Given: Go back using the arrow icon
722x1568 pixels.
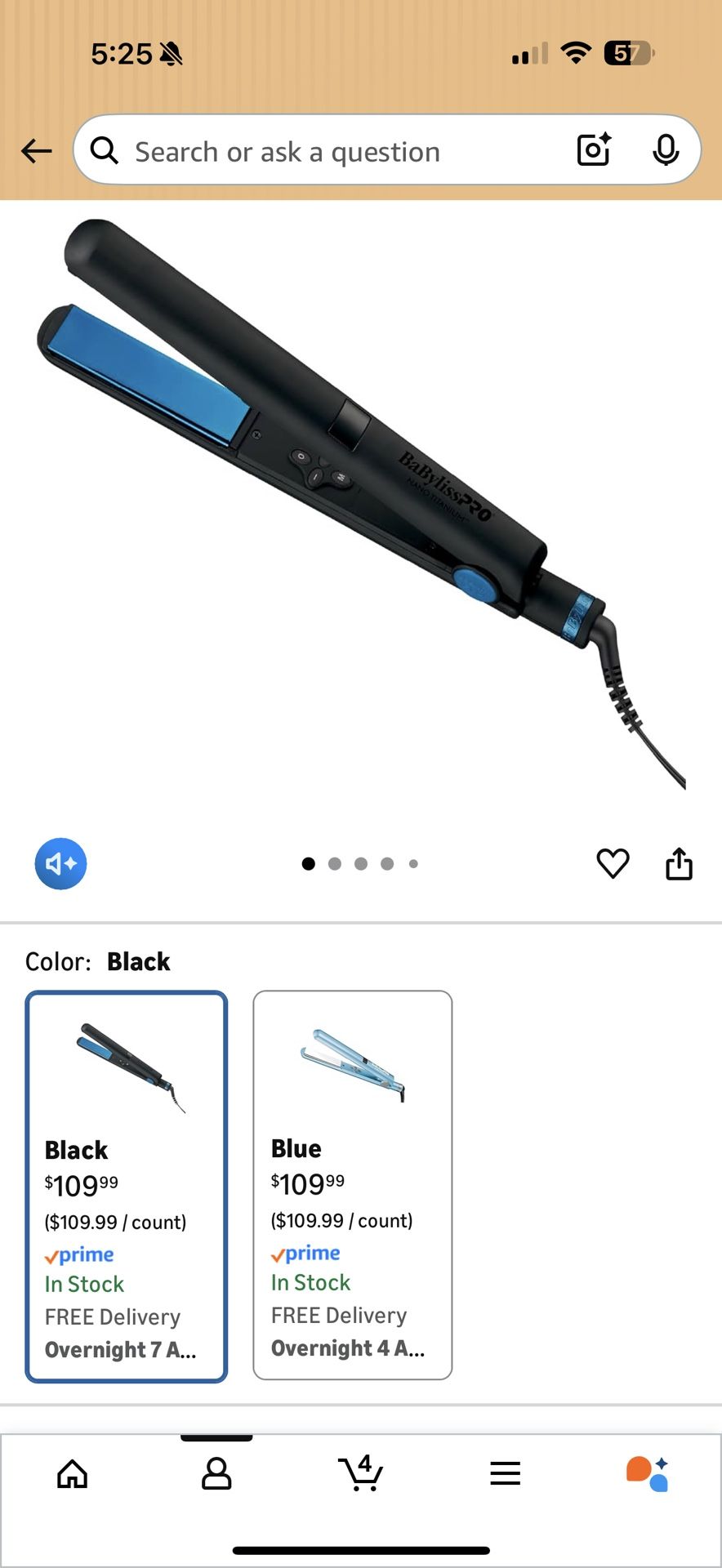Looking at the screenshot, I should coord(37,151).
